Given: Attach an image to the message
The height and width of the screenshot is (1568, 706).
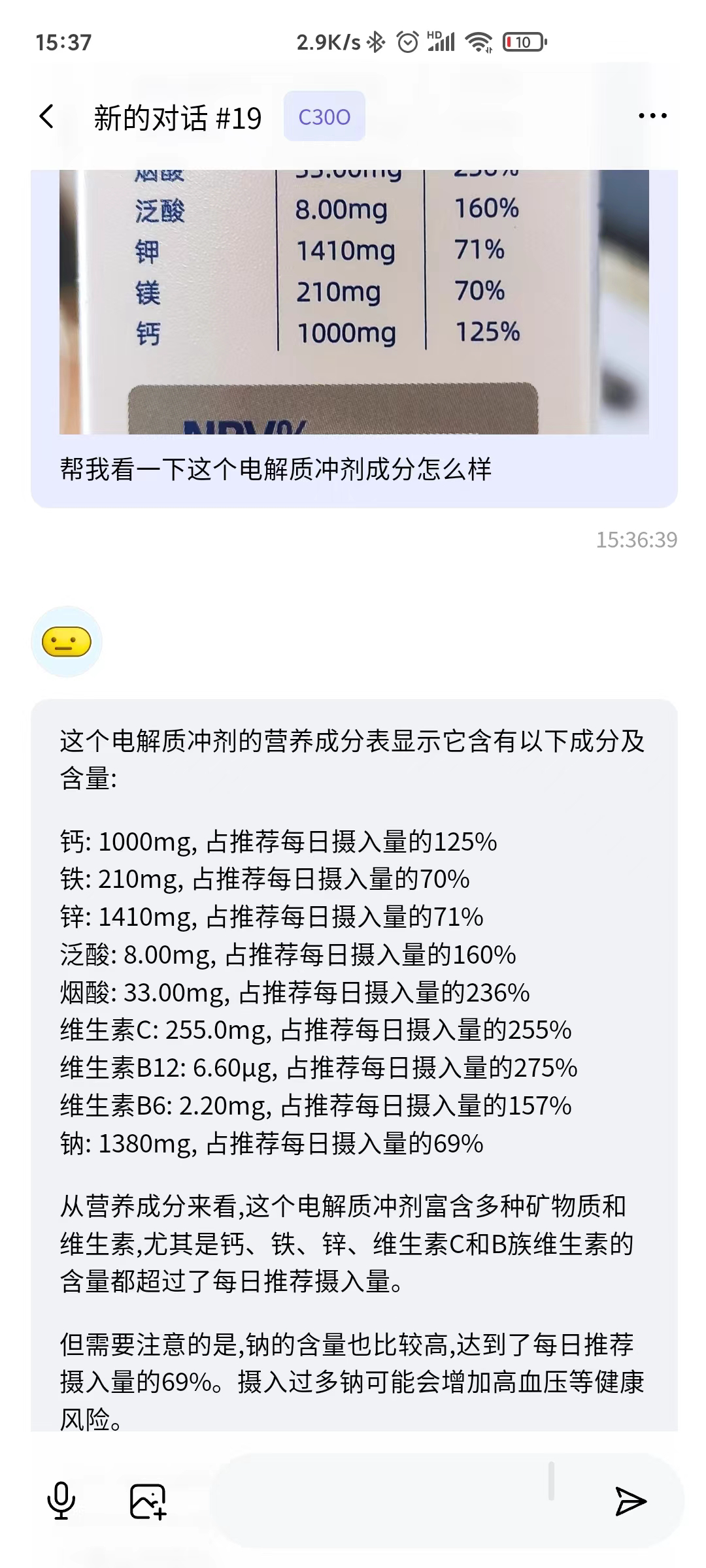Looking at the screenshot, I should click(x=148, y=1501).
